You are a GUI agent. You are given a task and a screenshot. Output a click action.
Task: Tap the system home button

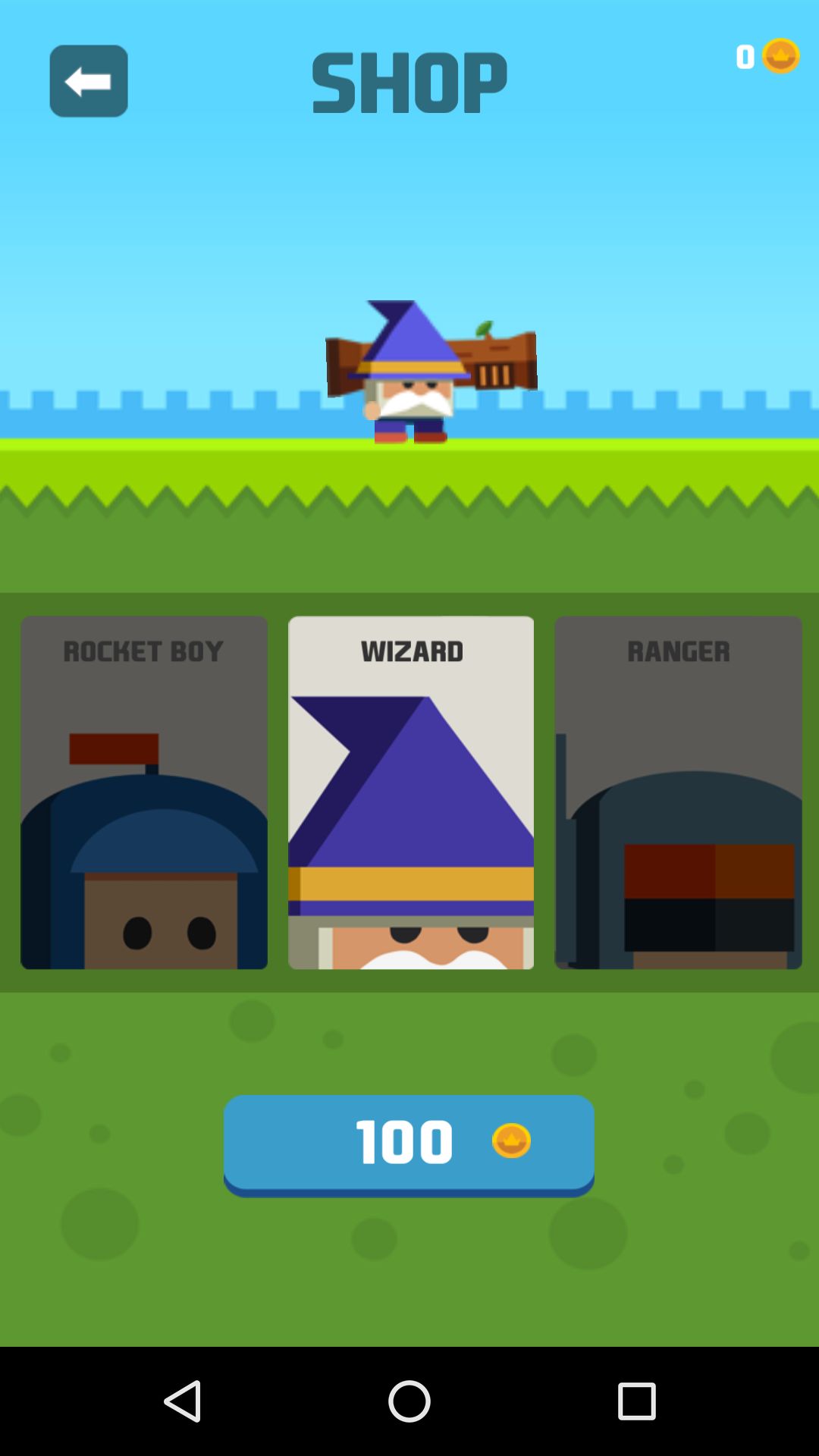pos(409,1401)
